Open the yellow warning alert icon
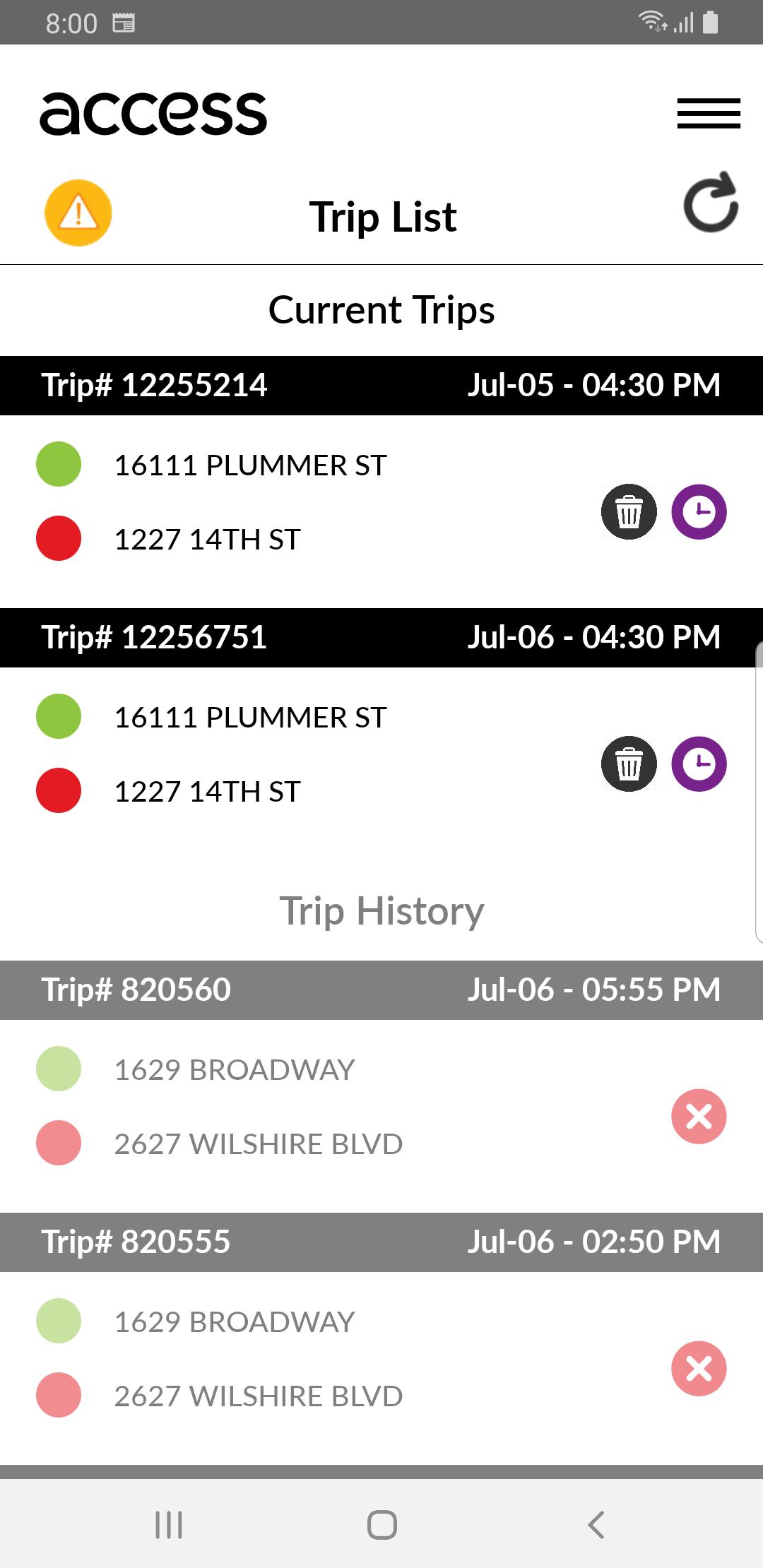 pos(78,213)
